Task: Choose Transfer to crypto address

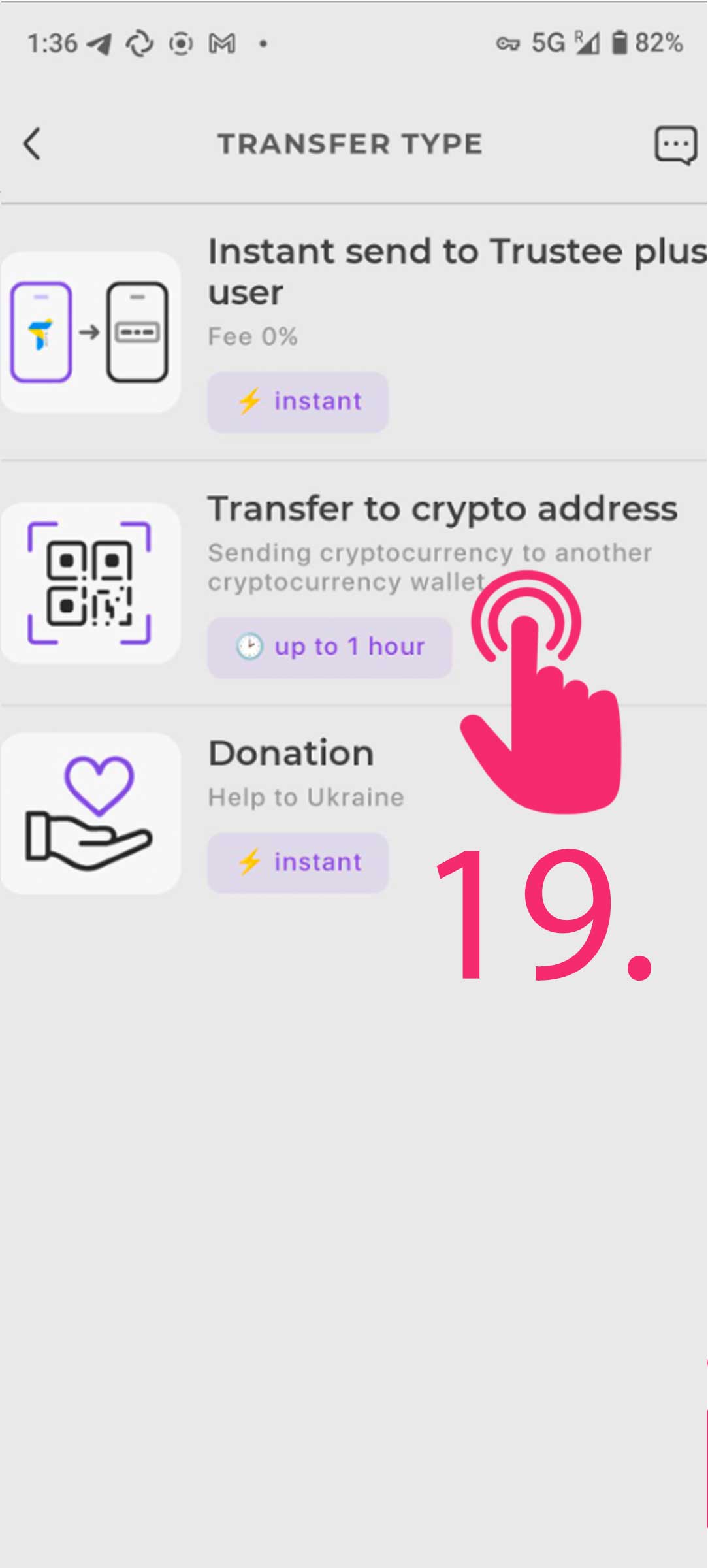Action: [x=354, y=583]
